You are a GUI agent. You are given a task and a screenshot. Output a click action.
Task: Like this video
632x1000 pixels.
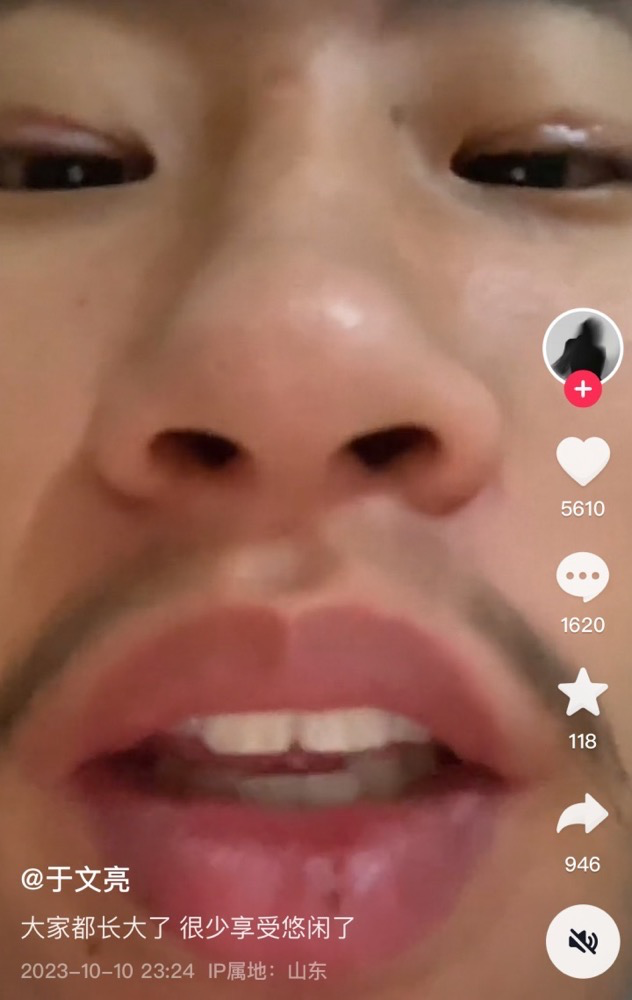click(582, 462)
